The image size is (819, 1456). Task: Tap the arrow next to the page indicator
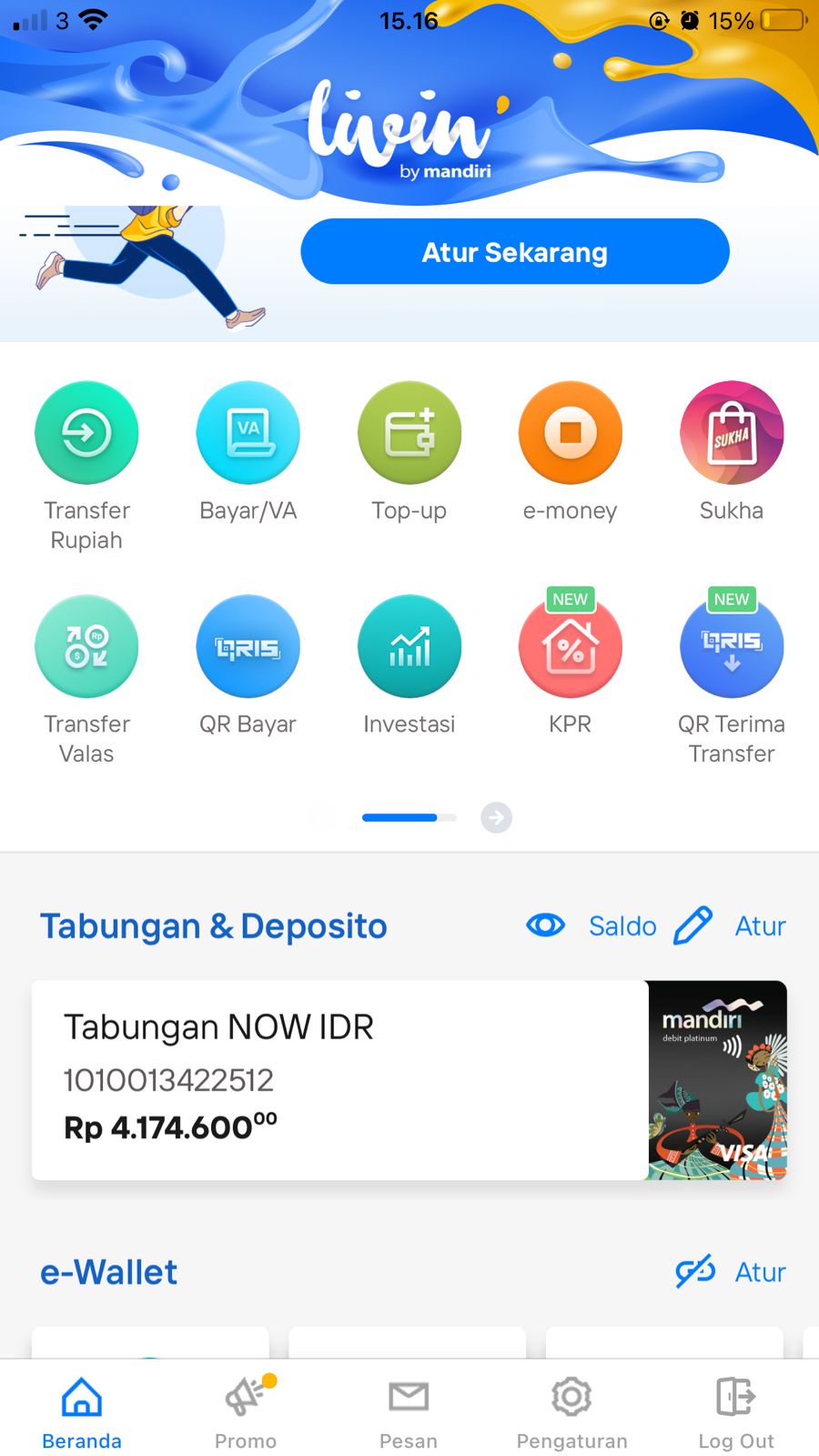tap(496, 817)
